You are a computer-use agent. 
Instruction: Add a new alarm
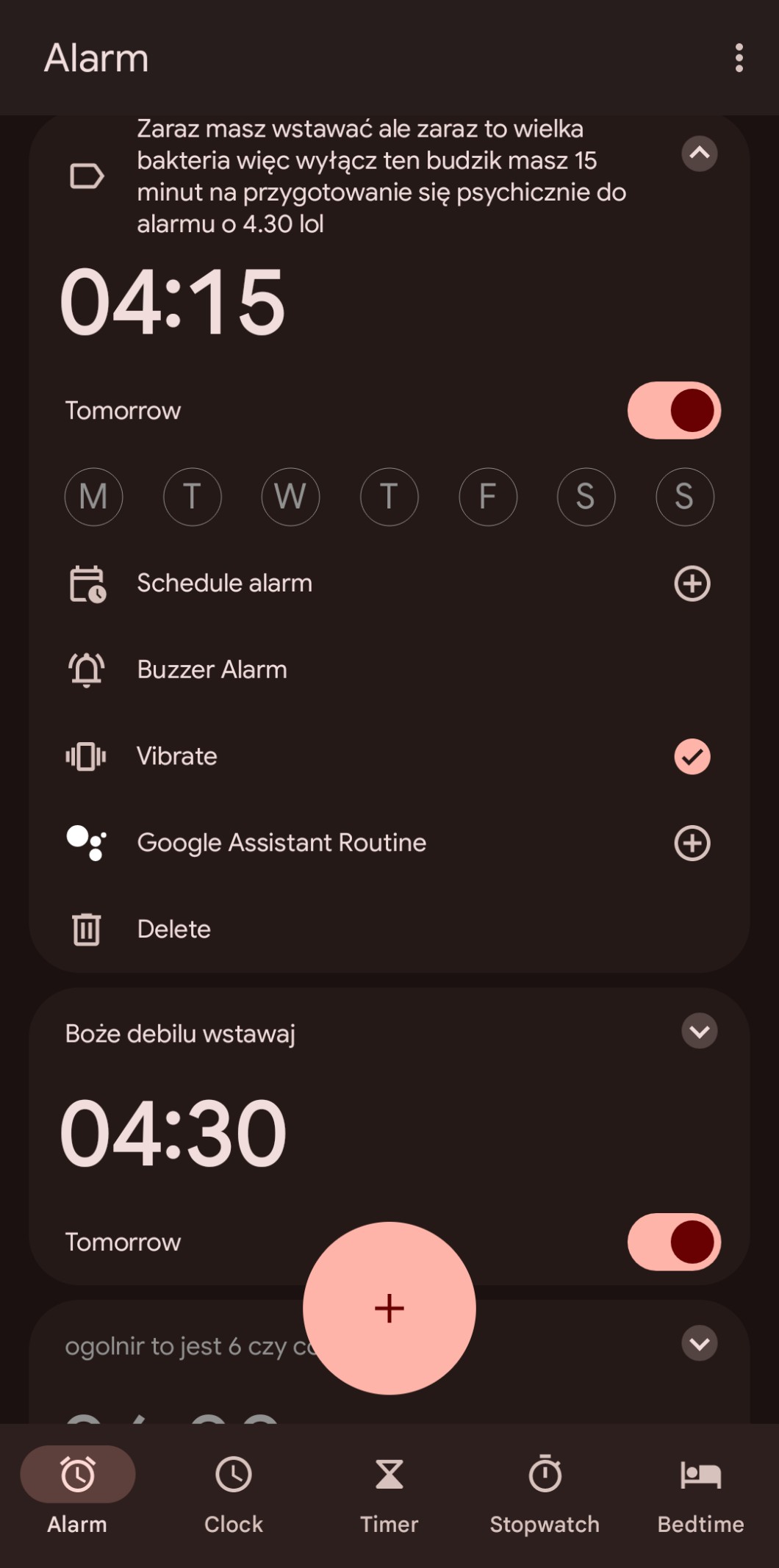coord(389,1308)
